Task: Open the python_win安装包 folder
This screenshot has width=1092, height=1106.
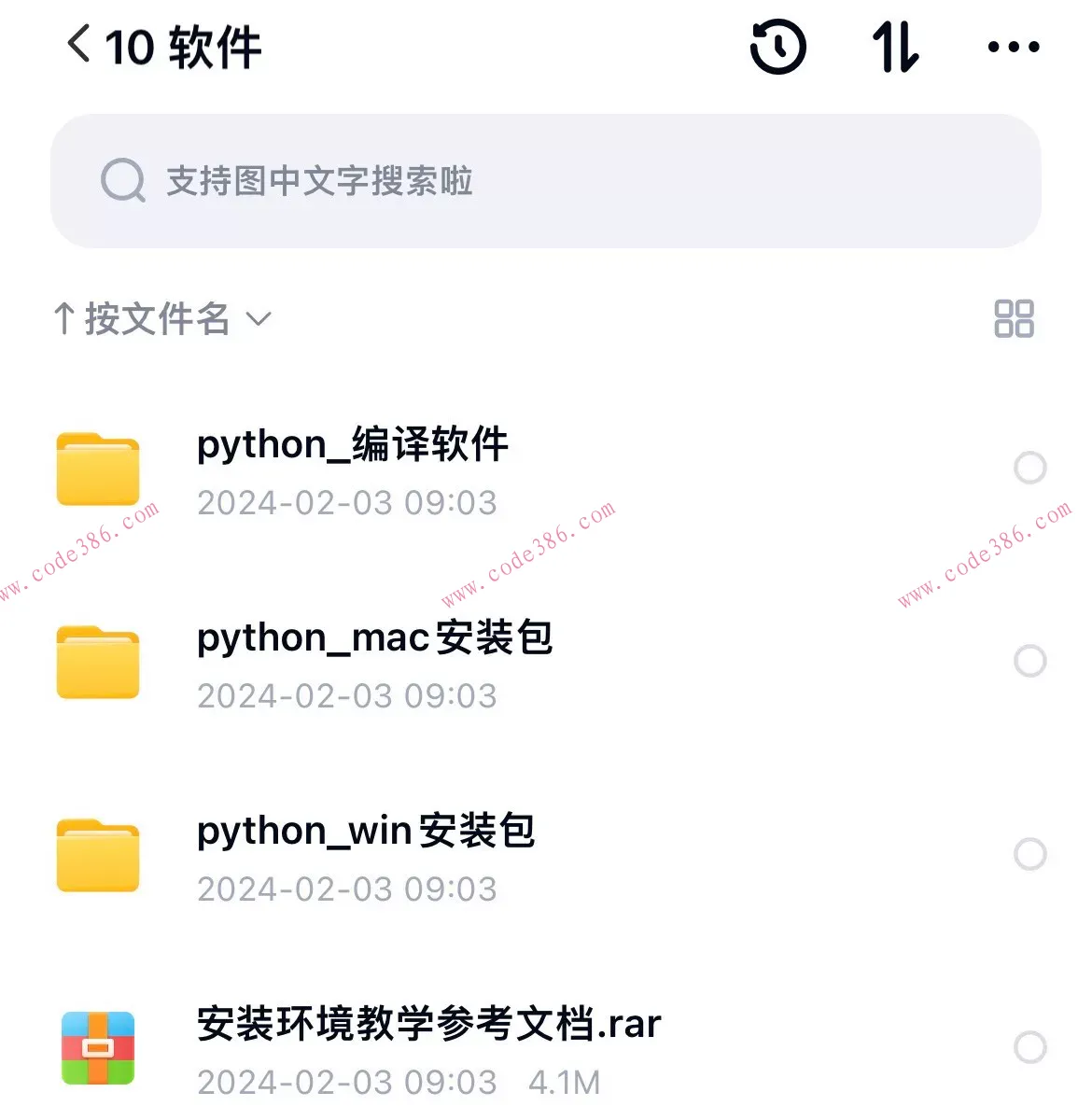Action: pos(366,831)
